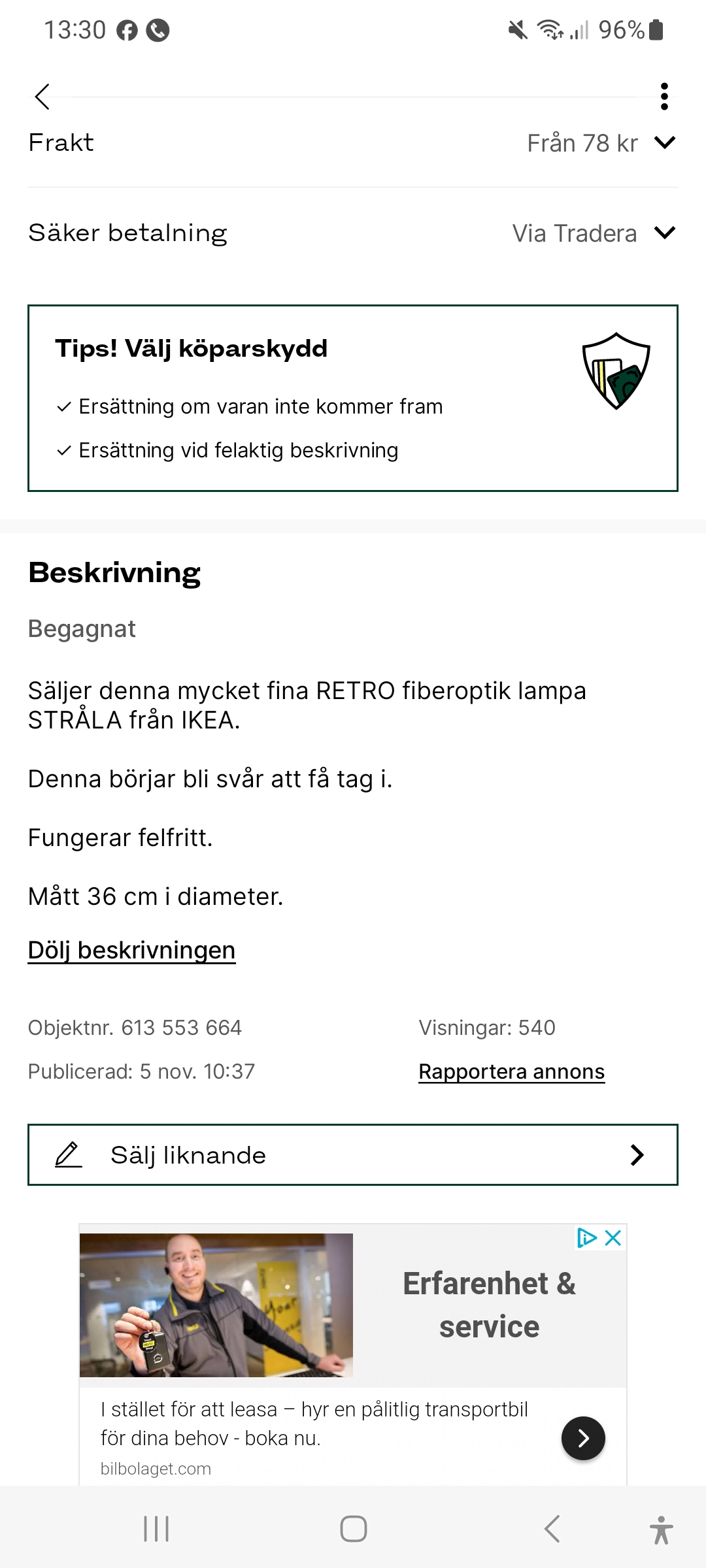Tap the Rapportera annons link
The image size is (706, 1568).
point(511,1071)
